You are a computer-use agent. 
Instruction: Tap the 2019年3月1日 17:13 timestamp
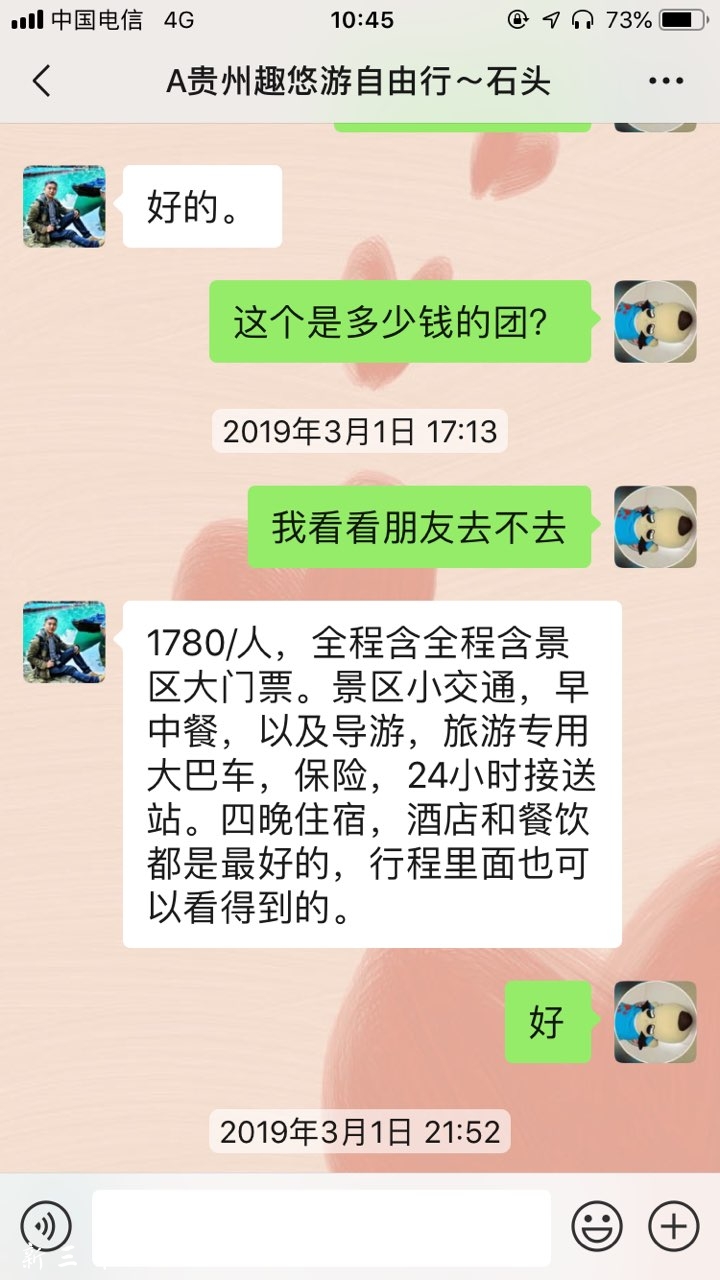[361, 432]
